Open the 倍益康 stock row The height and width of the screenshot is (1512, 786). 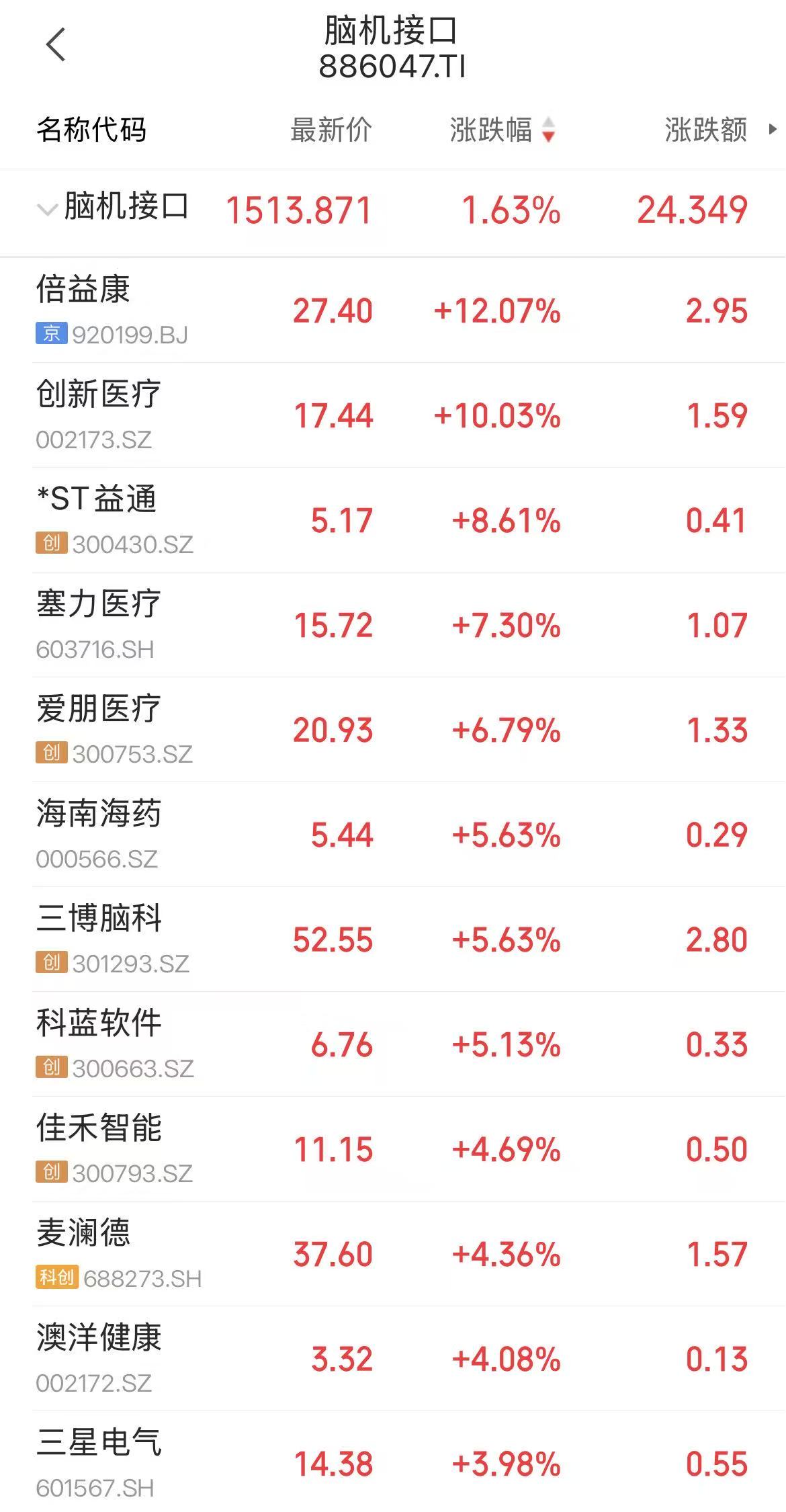point(393,310)
